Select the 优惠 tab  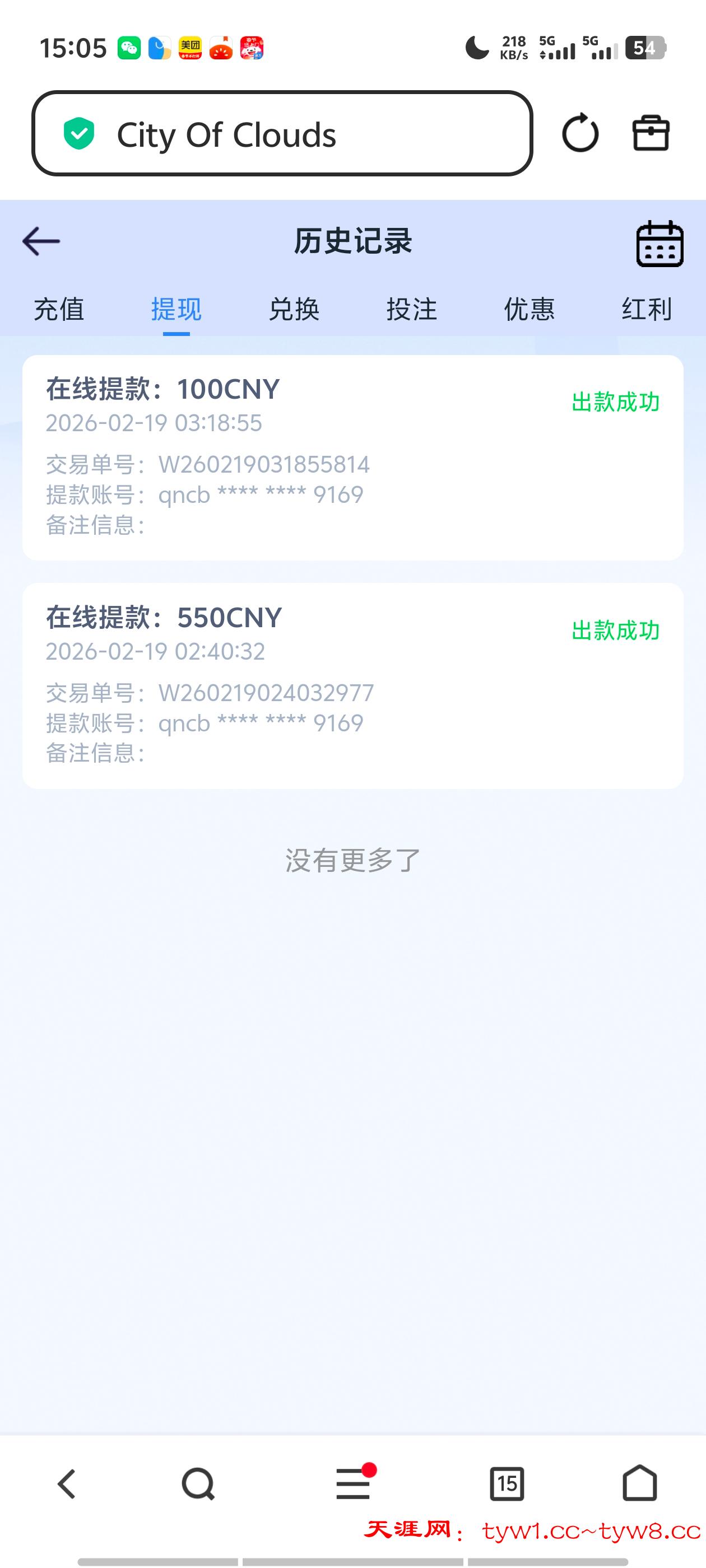(x=529, y=309)
